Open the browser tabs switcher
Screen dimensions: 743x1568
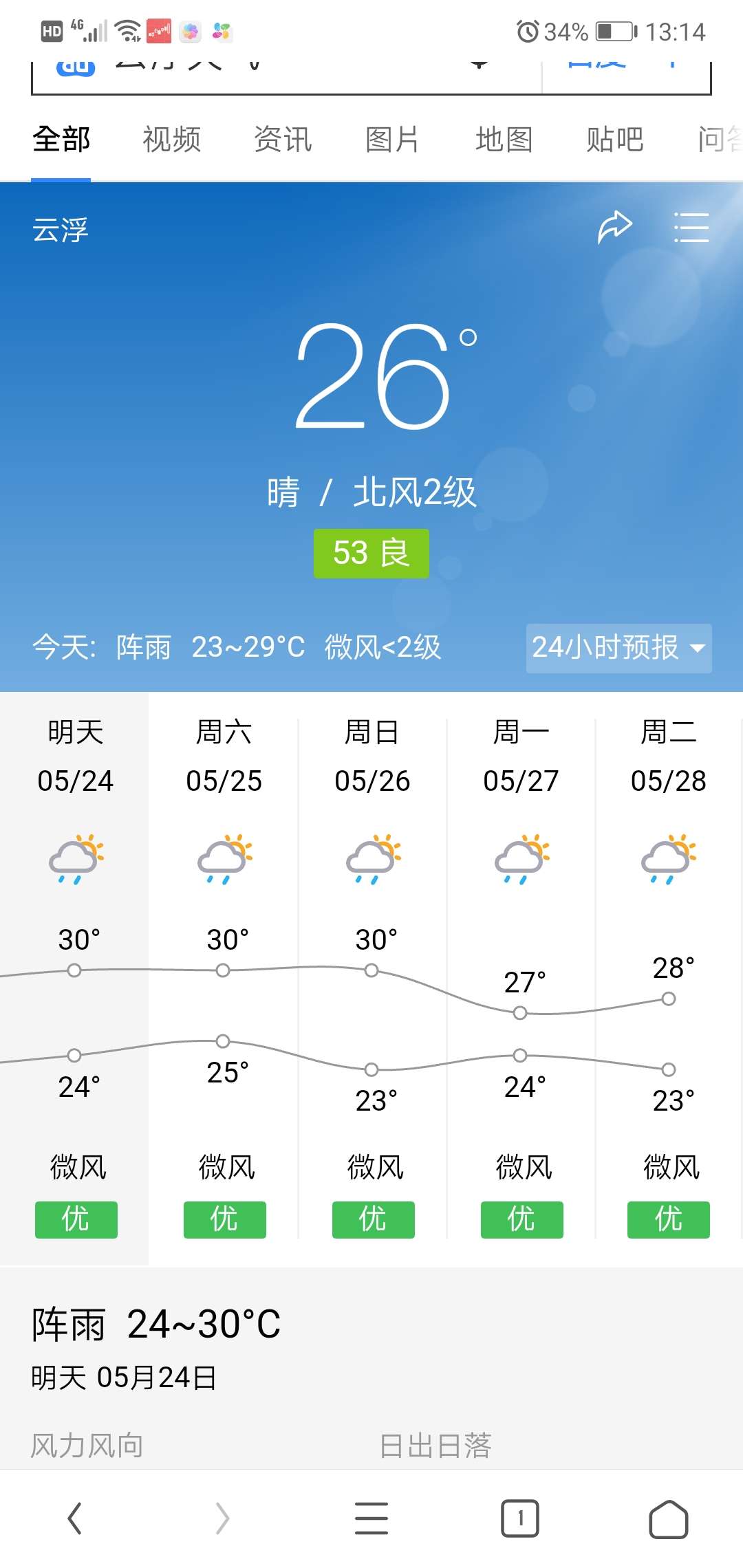point(520,1518)
